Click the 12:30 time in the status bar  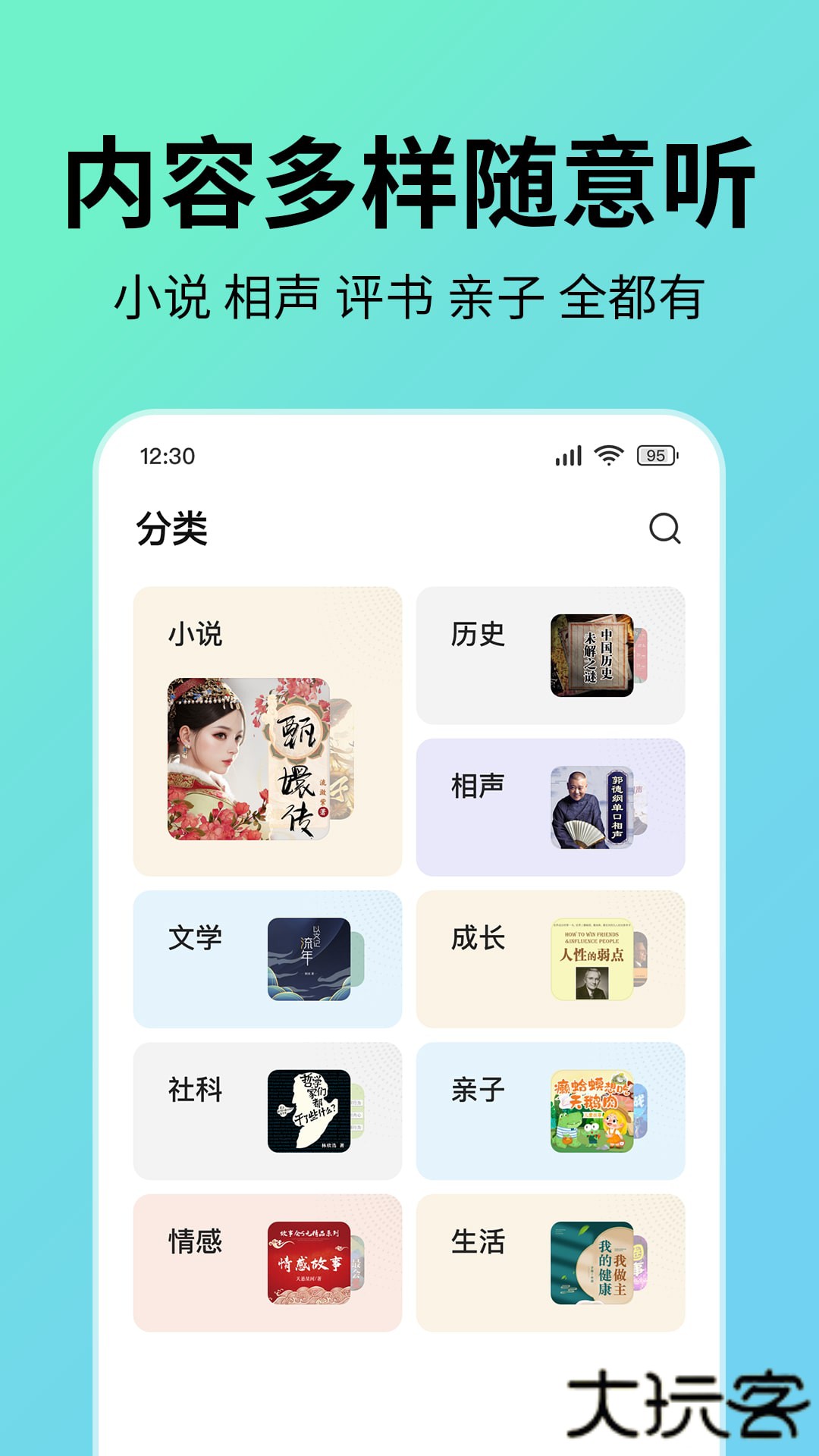coord(166,455)
